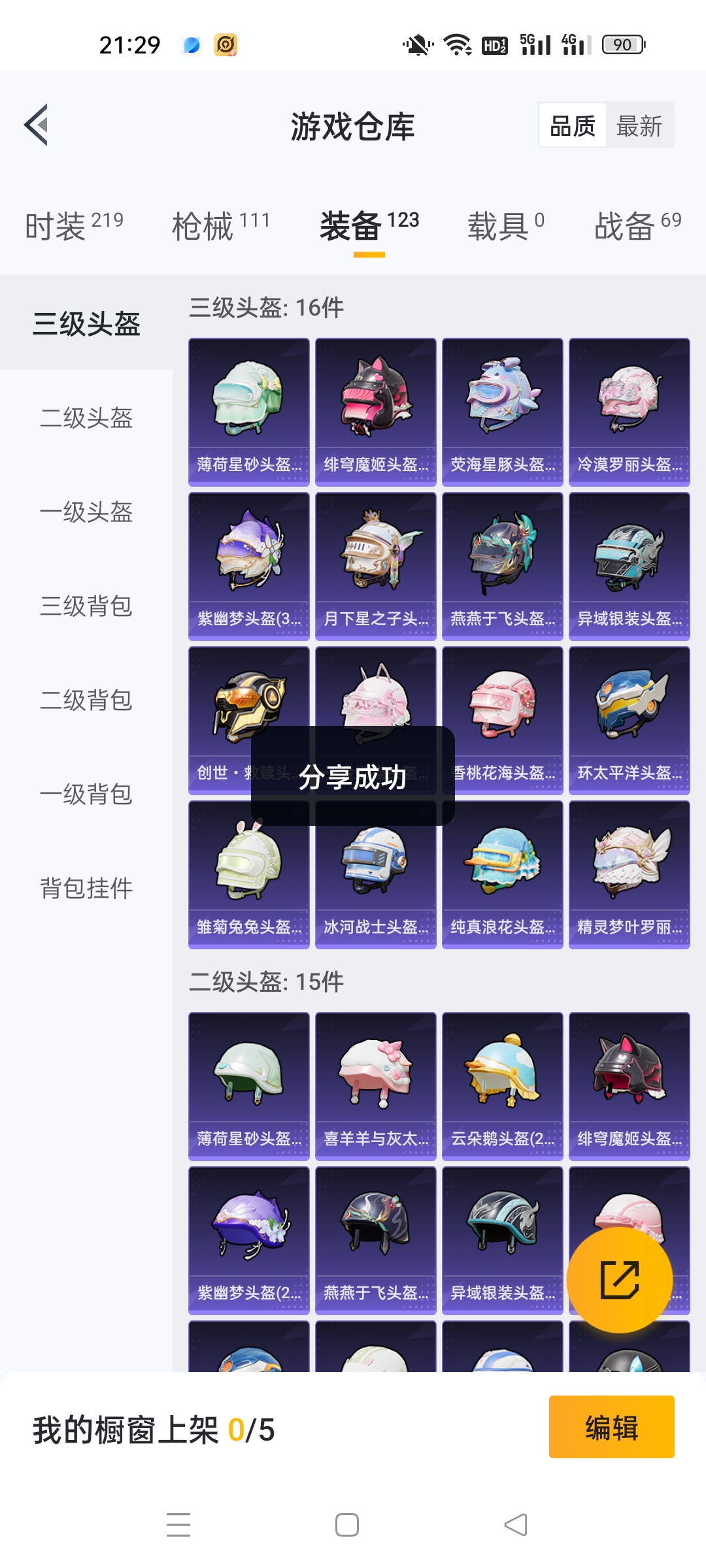Tap the system home button
The height and width of the screenshot is (1568, 706).
click(x=347, y=1525)
